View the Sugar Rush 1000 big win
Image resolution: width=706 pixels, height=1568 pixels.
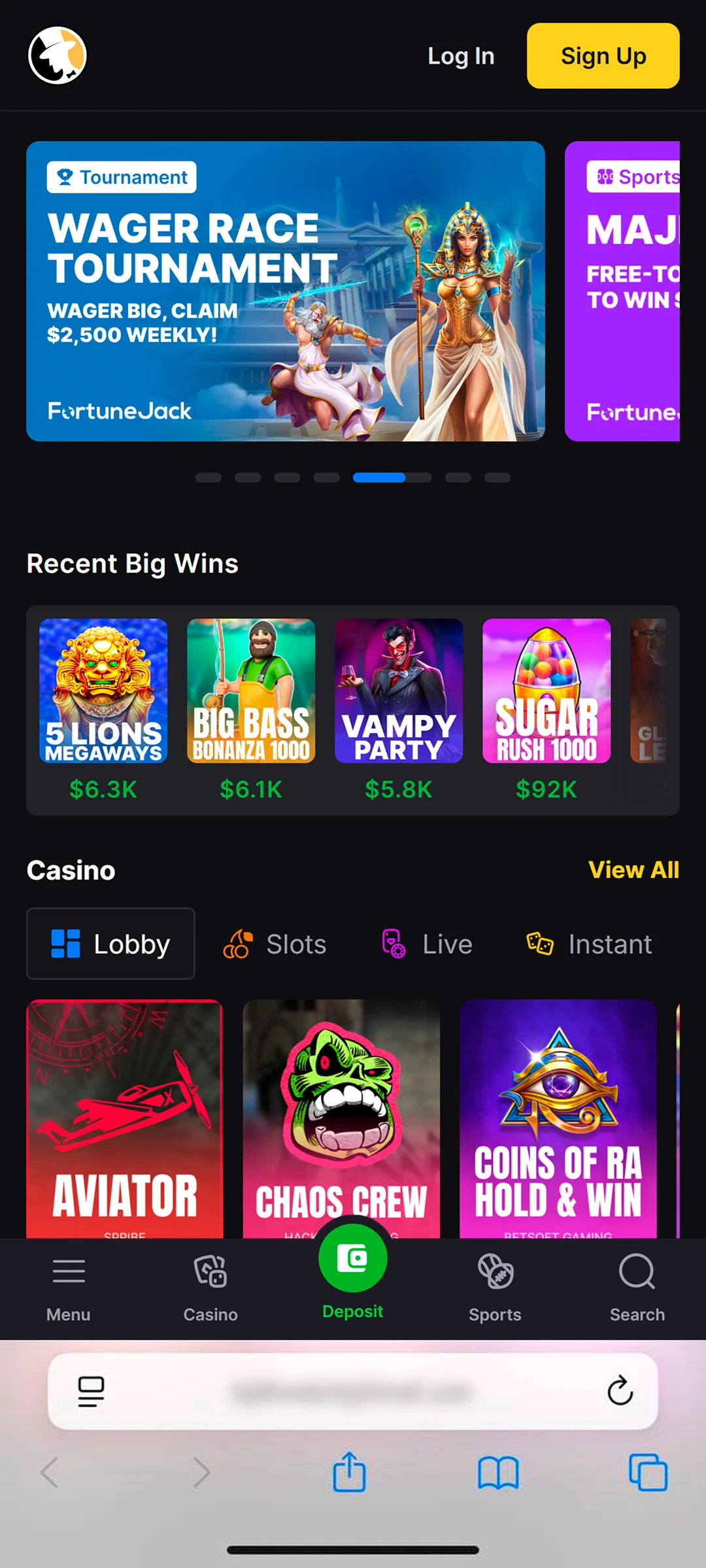[x=546, y=693]
